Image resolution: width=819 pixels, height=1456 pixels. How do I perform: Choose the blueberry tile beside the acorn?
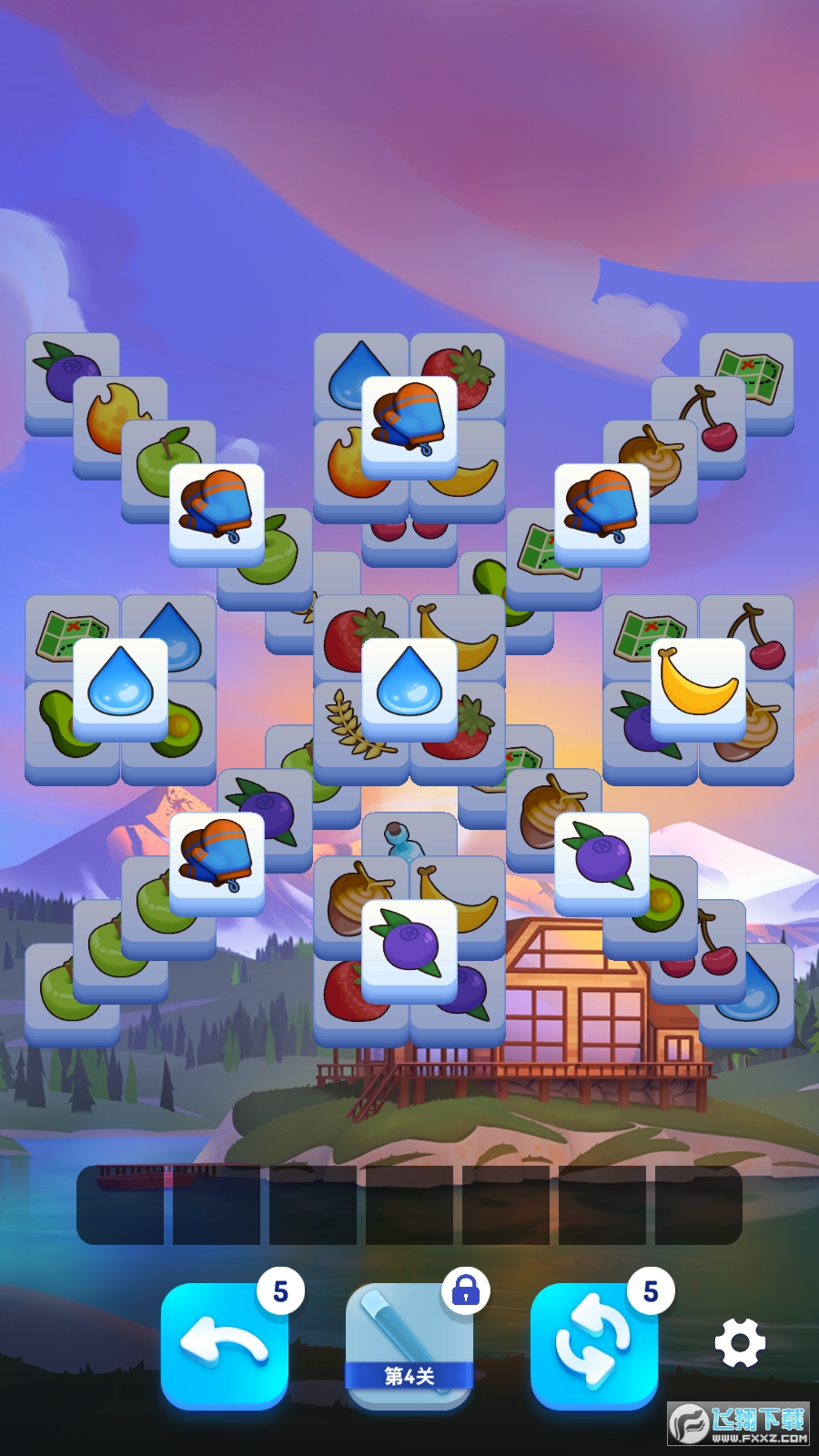[x=602, y=859]
